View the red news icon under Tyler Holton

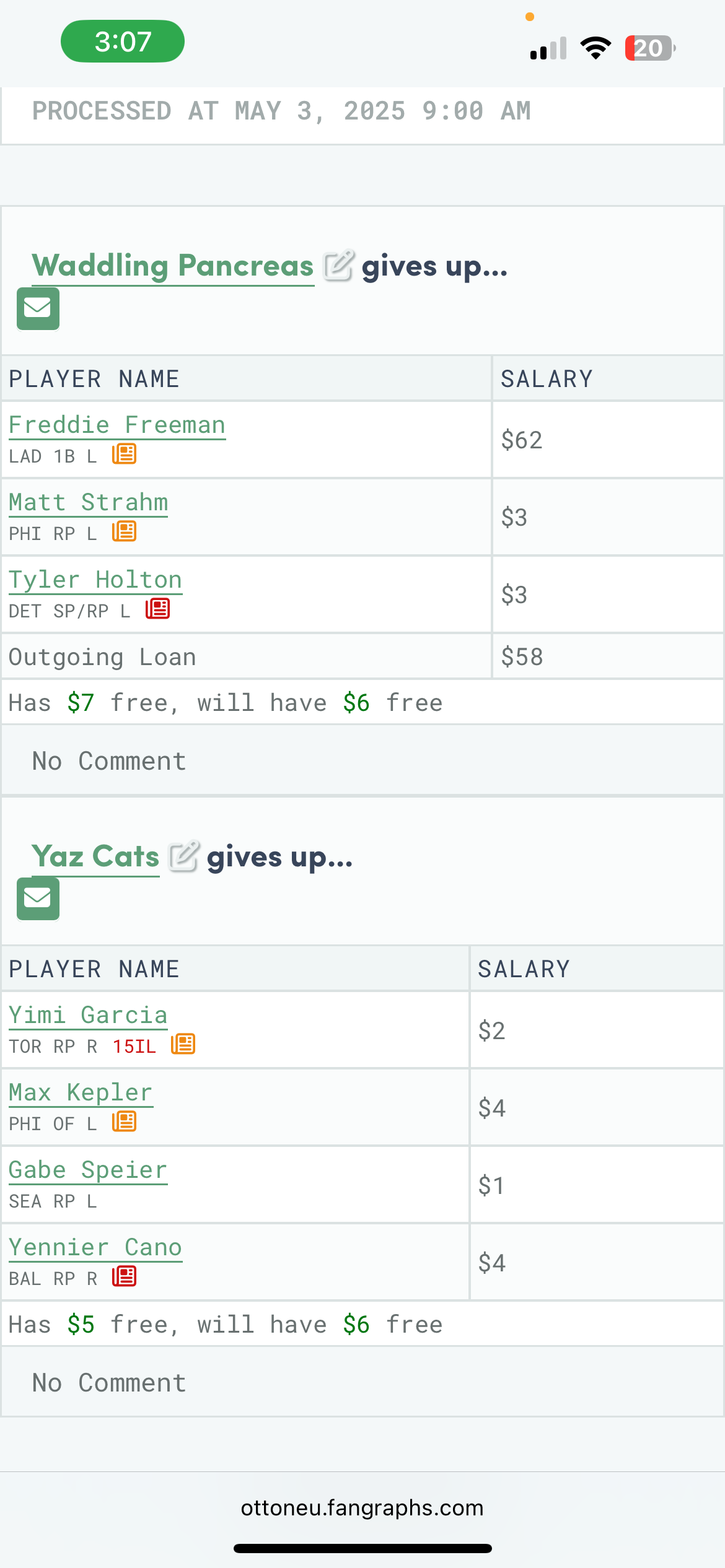[x=158, y=609]
